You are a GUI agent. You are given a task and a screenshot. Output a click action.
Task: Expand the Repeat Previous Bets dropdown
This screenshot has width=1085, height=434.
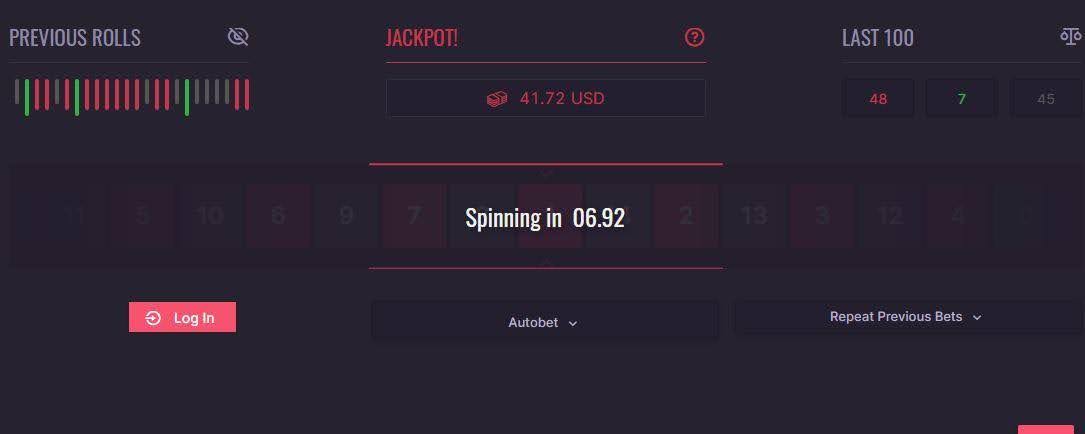(x=906, y=317)
